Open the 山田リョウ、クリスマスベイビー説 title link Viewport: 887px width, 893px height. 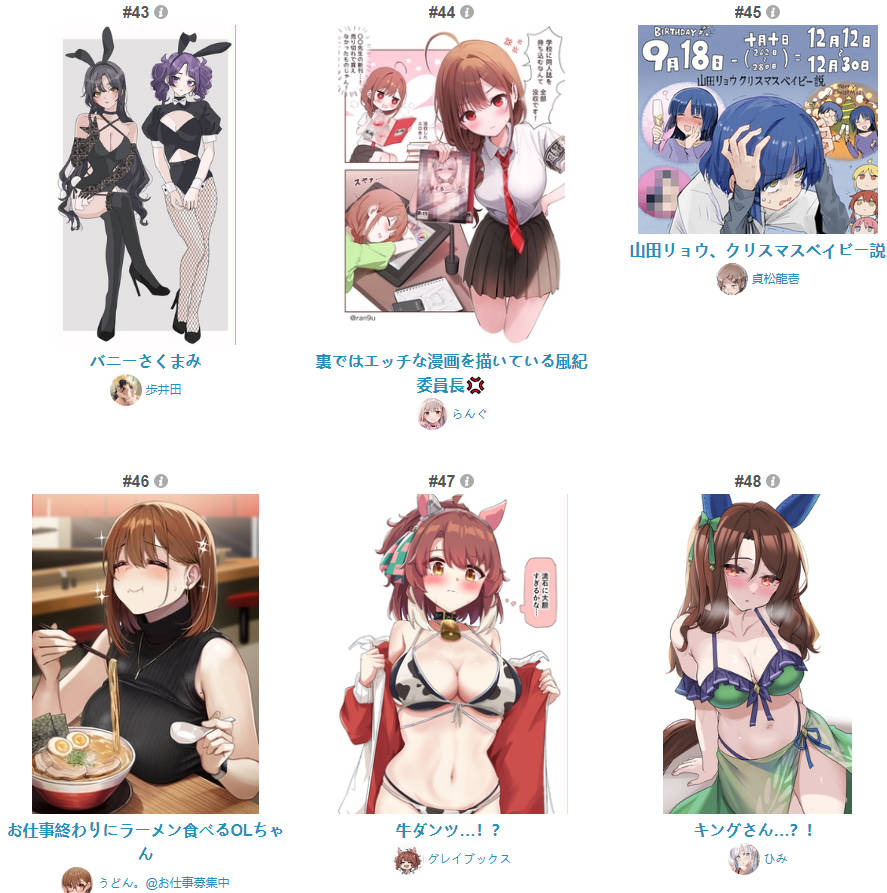coord(757,251)
